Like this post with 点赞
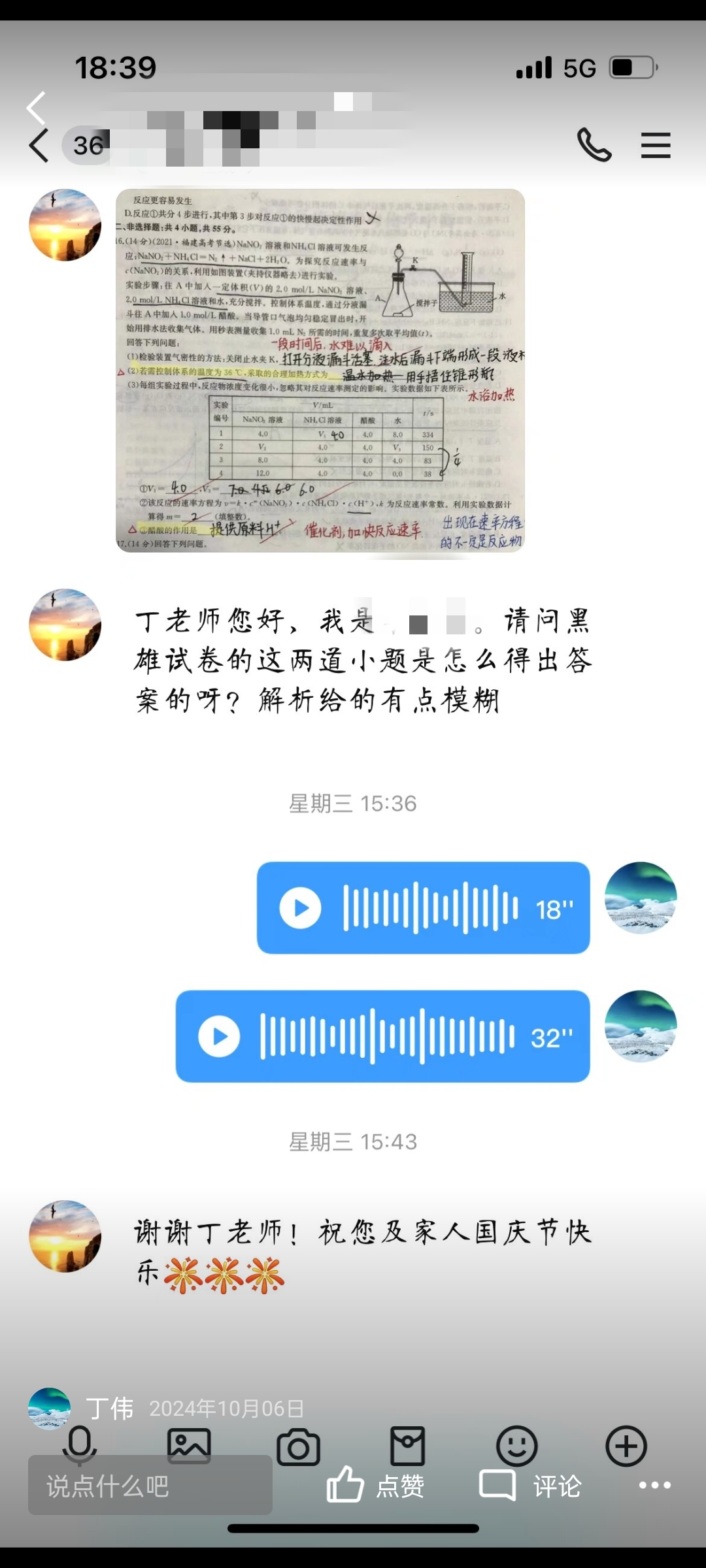The height and width of the screenshot is (1568, 706). click(376, 1486)
